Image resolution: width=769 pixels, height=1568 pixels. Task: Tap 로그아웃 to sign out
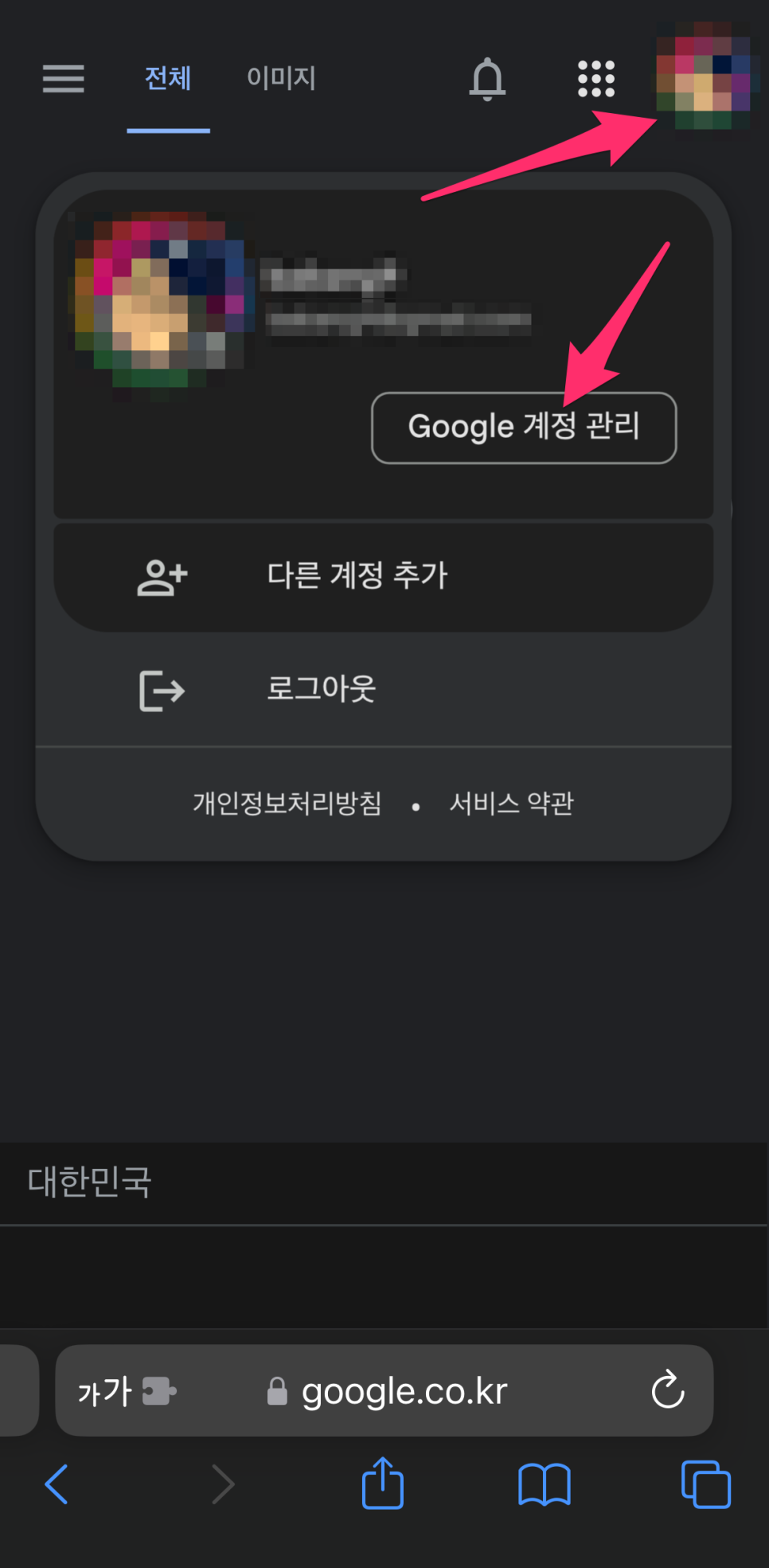click(x=383, y=689)
